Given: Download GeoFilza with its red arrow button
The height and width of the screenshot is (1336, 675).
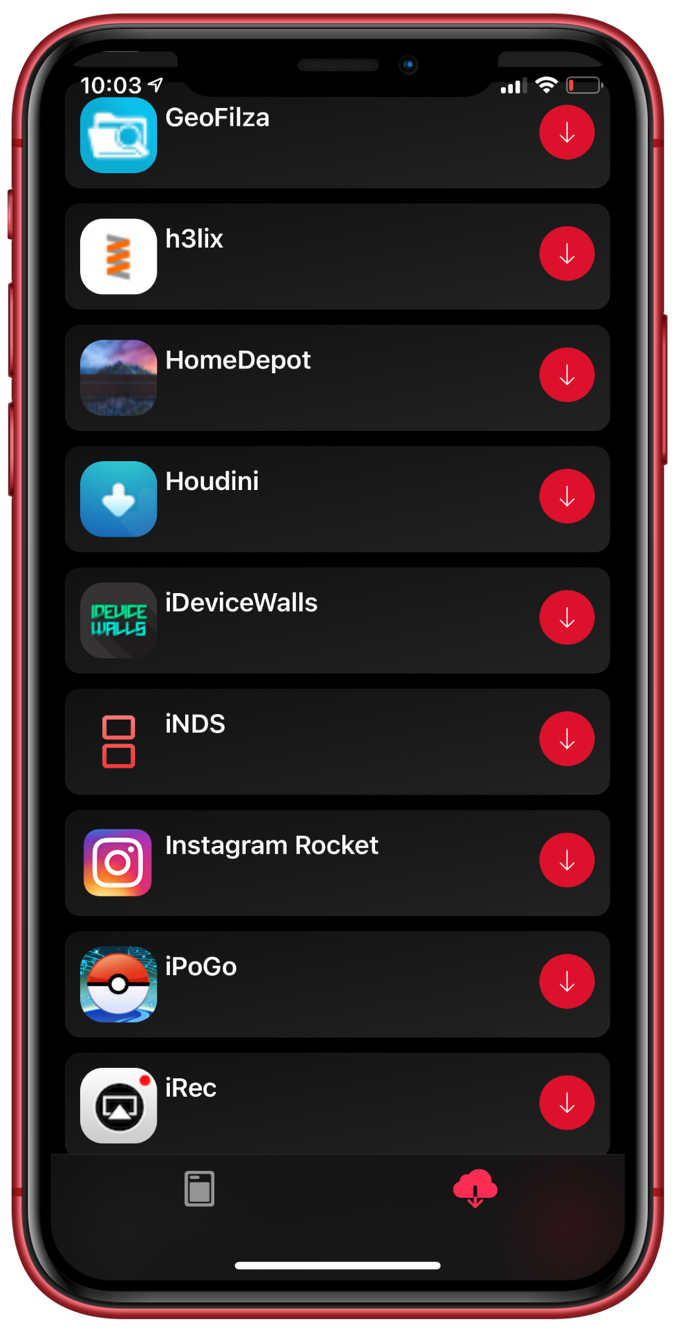Looking at the screenshot, I should click(x=567, y=133).
